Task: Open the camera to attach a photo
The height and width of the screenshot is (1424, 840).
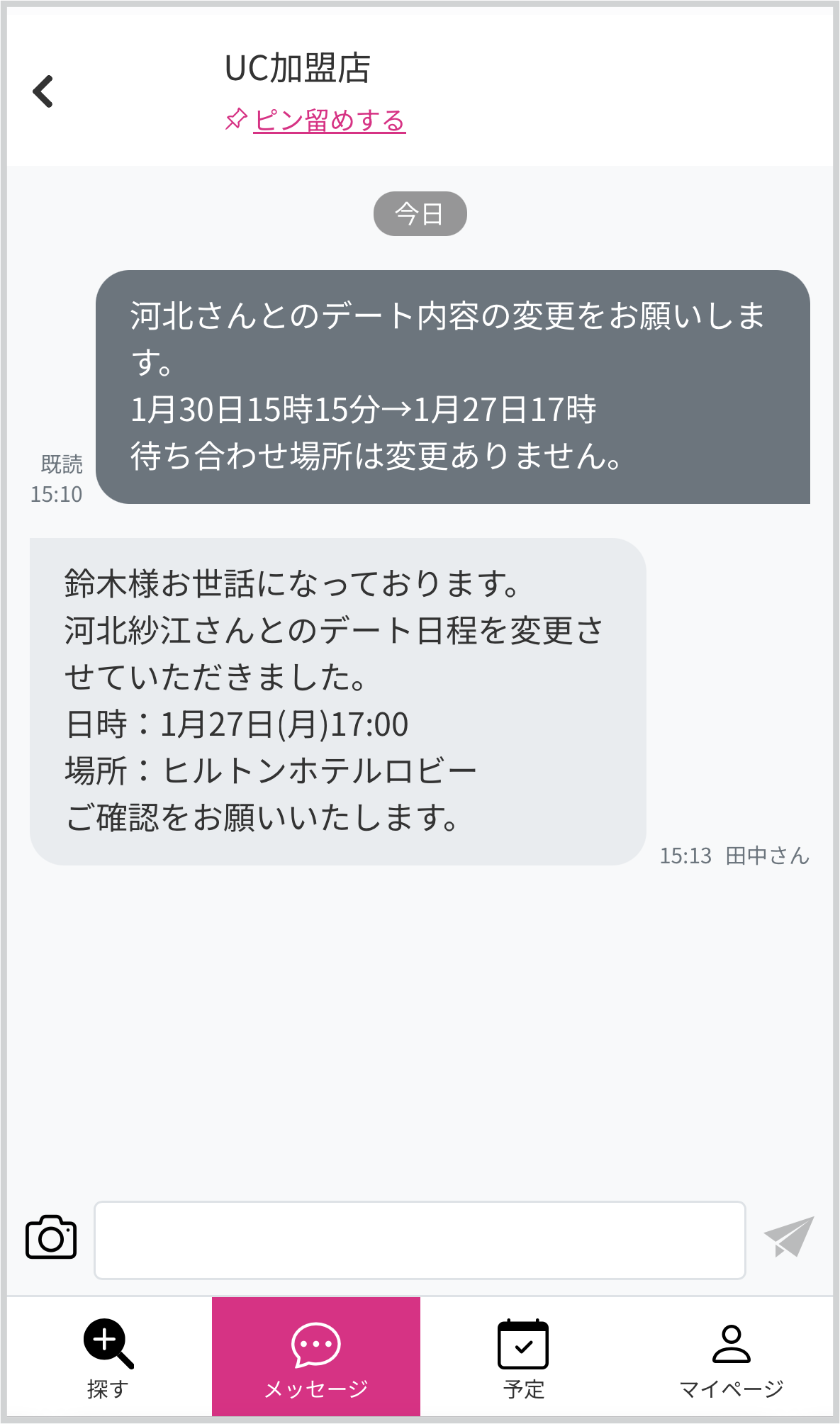Action: 51,1237
